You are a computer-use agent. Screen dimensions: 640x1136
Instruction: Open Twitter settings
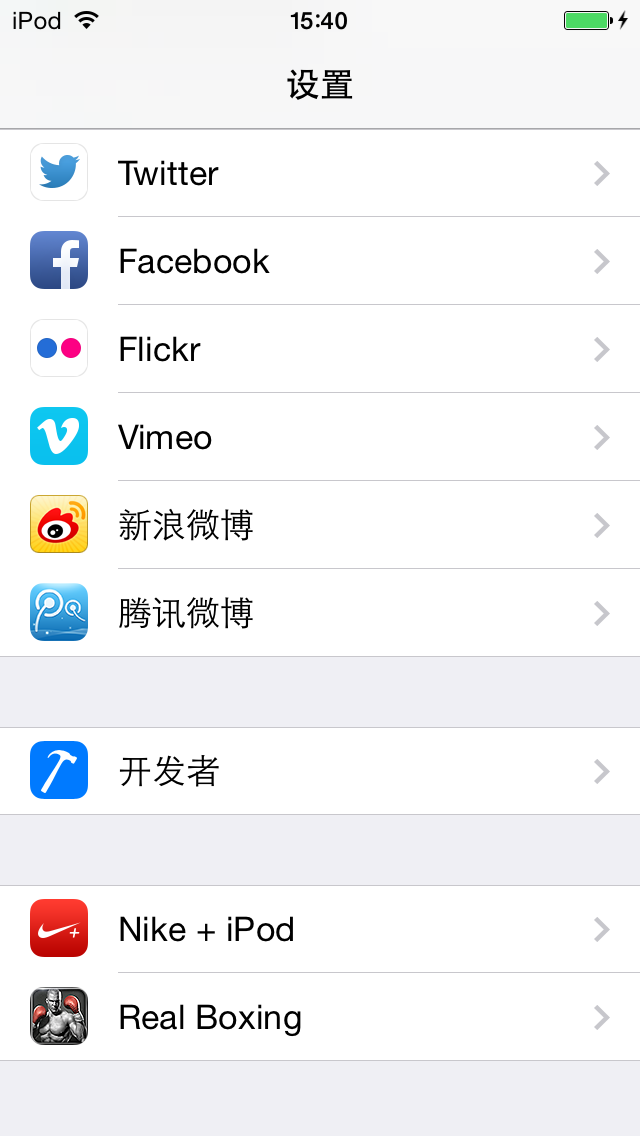coord(320,173)
